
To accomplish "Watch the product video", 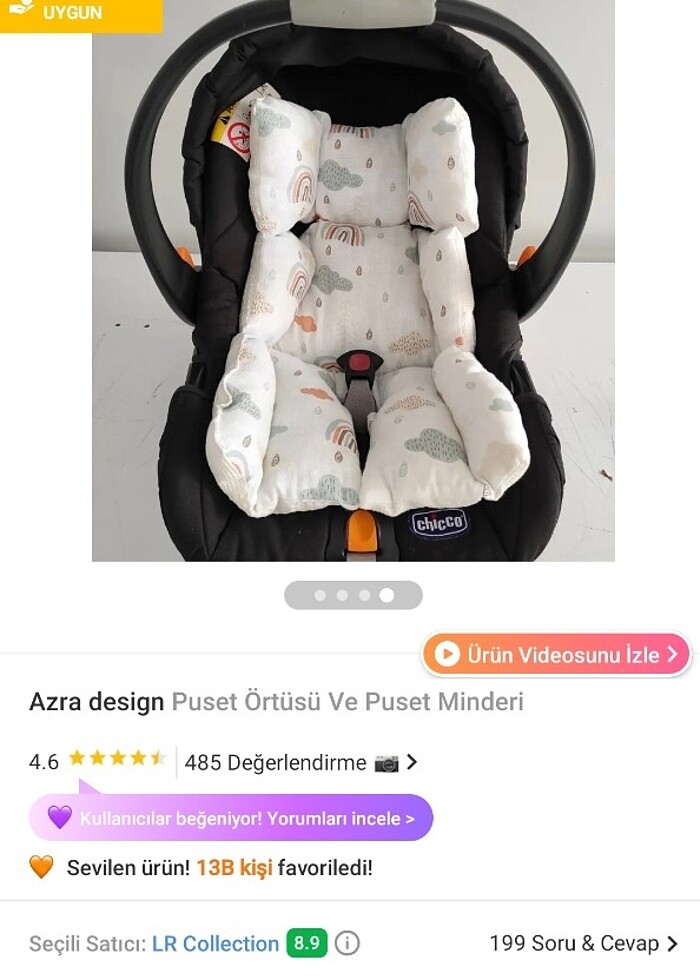I will [557, 655].
